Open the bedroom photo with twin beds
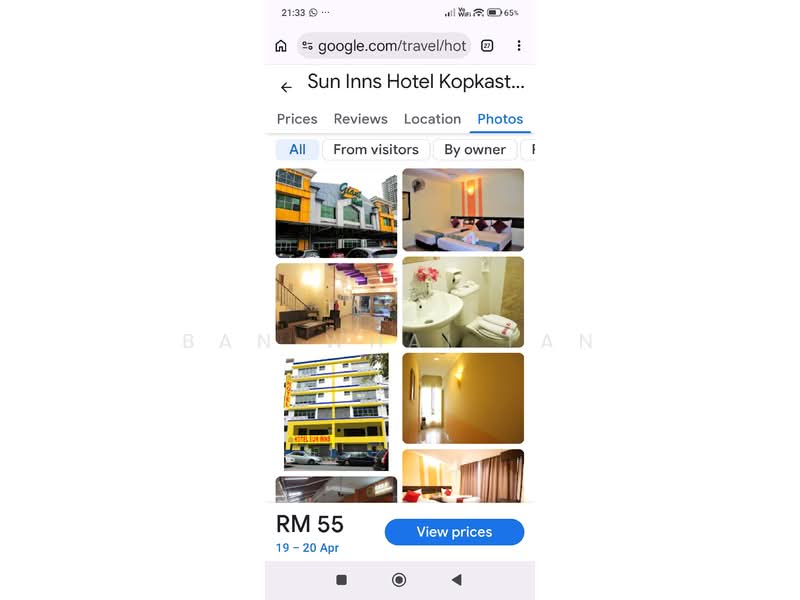The image size is (800, 600). [x=463, y=210]
